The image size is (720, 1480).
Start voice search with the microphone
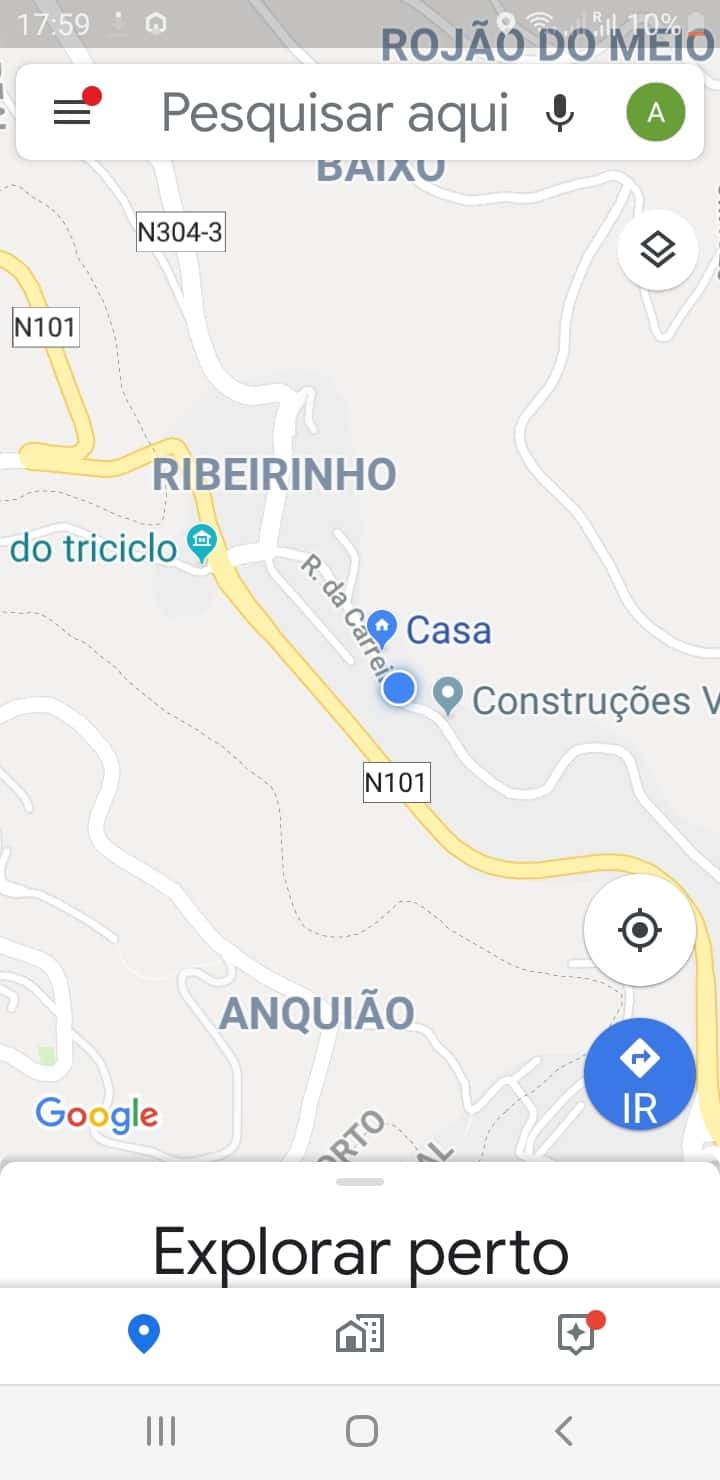point(560,113)
